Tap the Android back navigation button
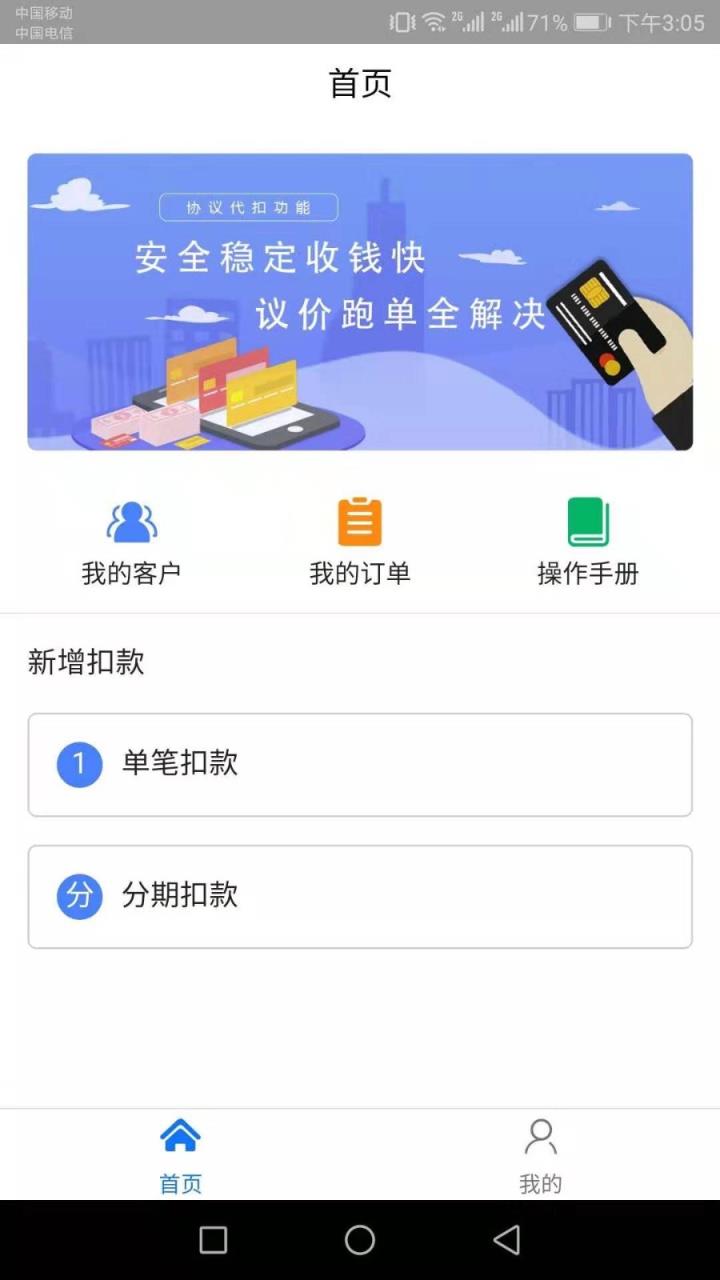Viewport: 720px width, 1280px height. 506,1240
